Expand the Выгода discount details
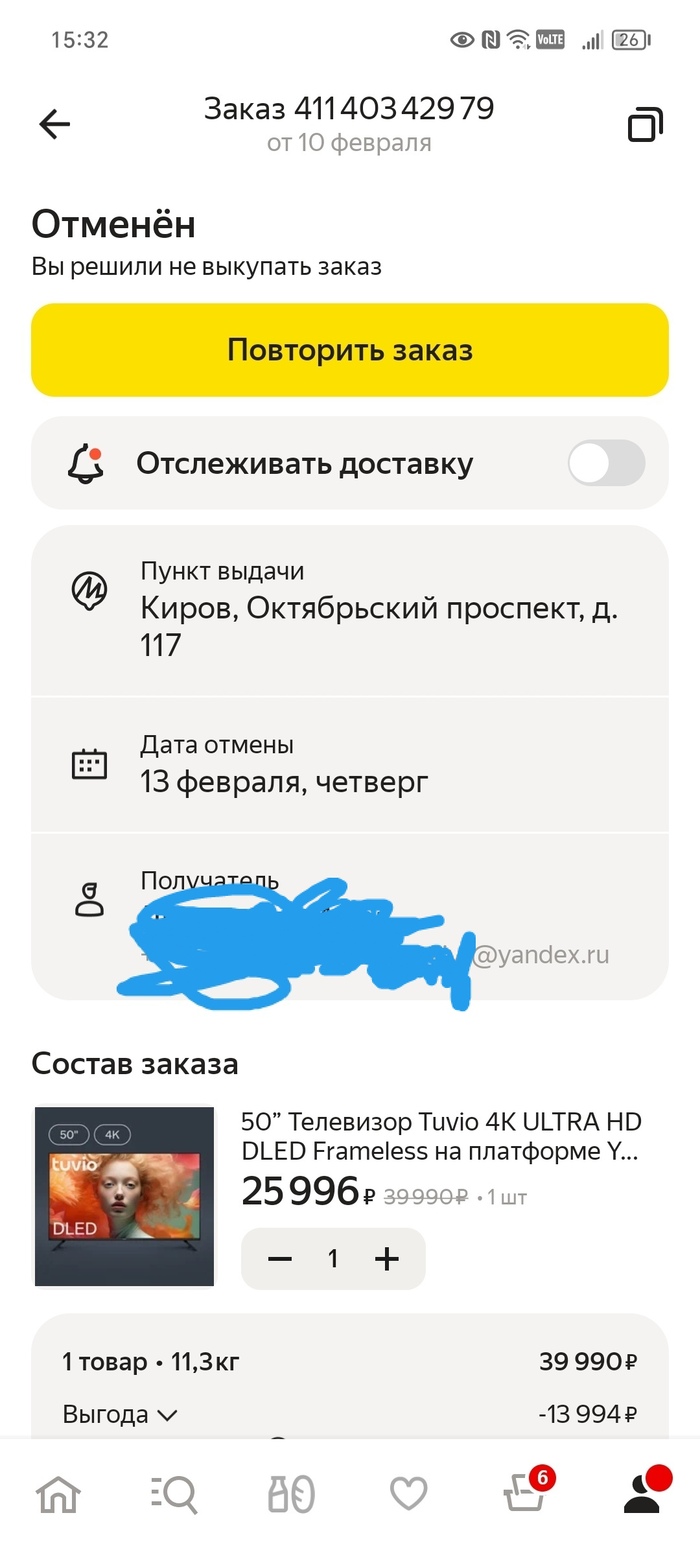 pyautogui.click(x=120, y=1414)
